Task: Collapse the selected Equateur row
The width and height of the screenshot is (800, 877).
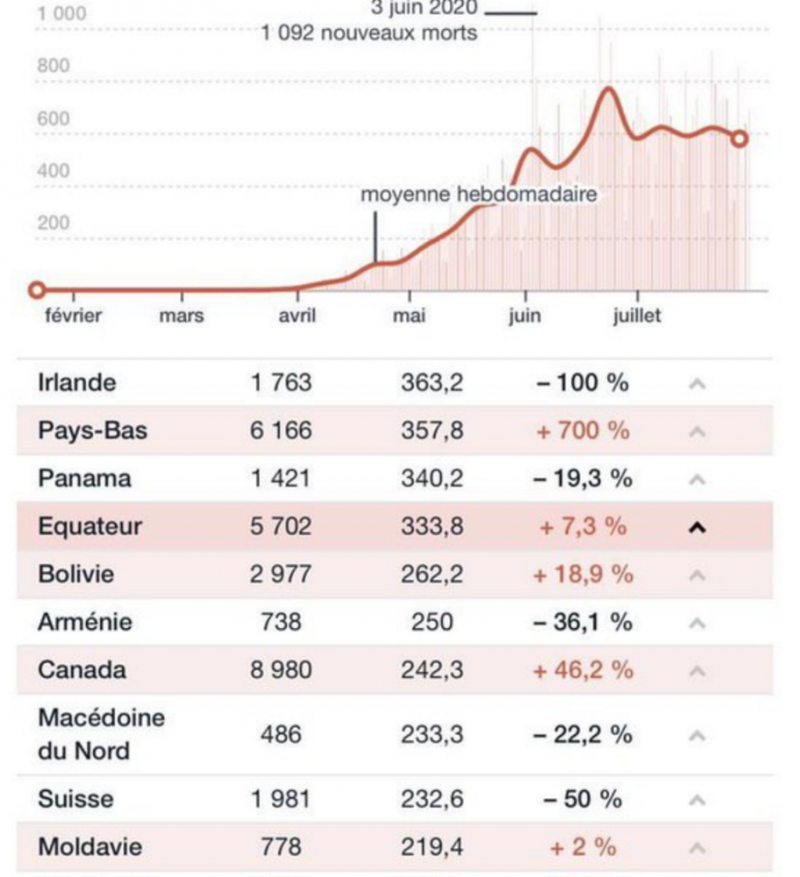Action: click(698, 527)
